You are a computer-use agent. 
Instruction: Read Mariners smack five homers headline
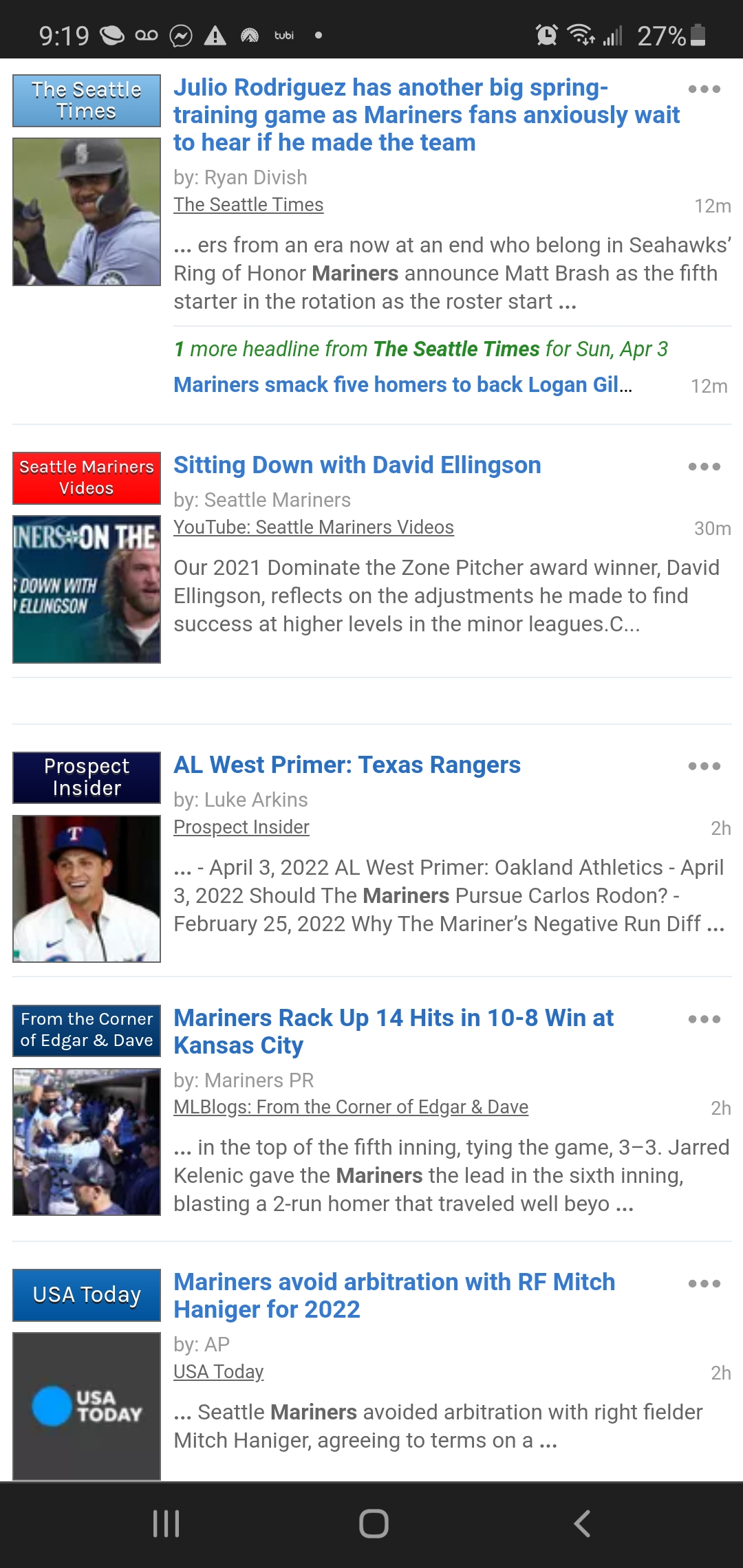click(x=402, y=385)
